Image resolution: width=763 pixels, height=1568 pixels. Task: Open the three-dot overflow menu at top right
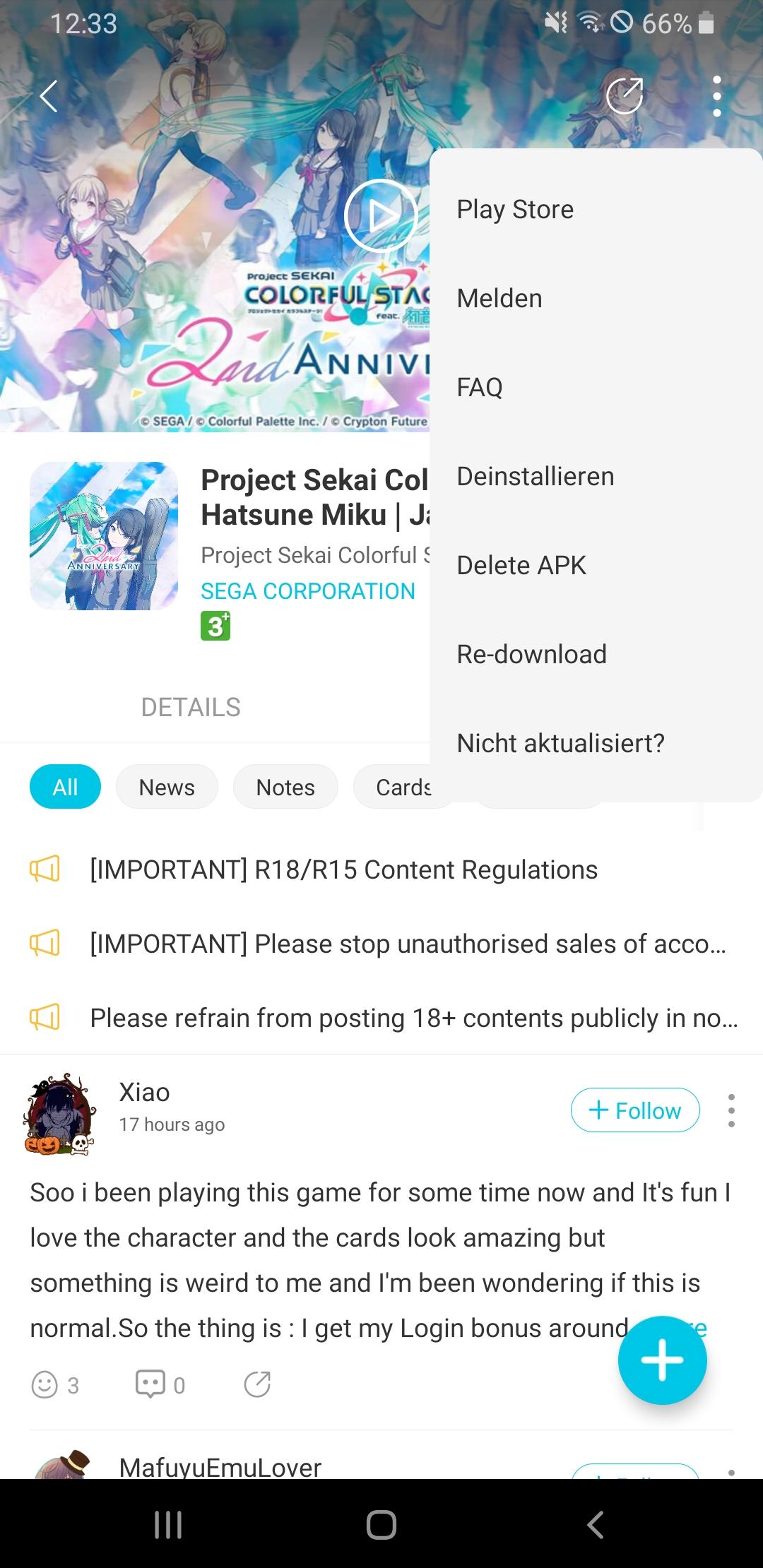[717, 97]
